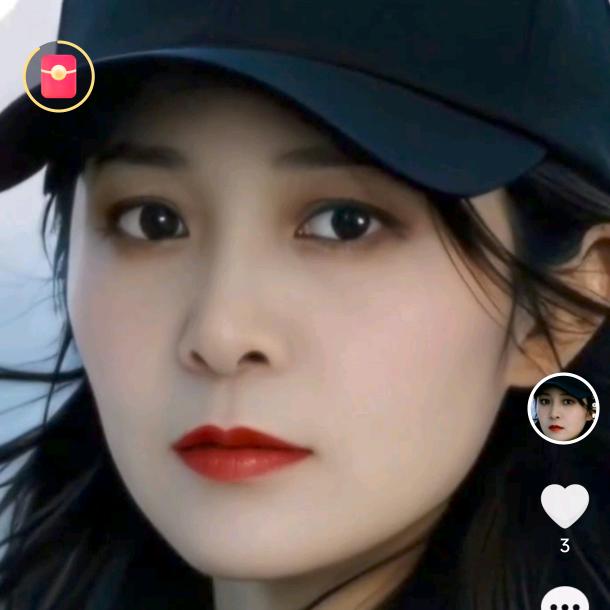Screen dimensions: 610x610
Task: Open the creator's profile avatar
Action: [563, 408]
